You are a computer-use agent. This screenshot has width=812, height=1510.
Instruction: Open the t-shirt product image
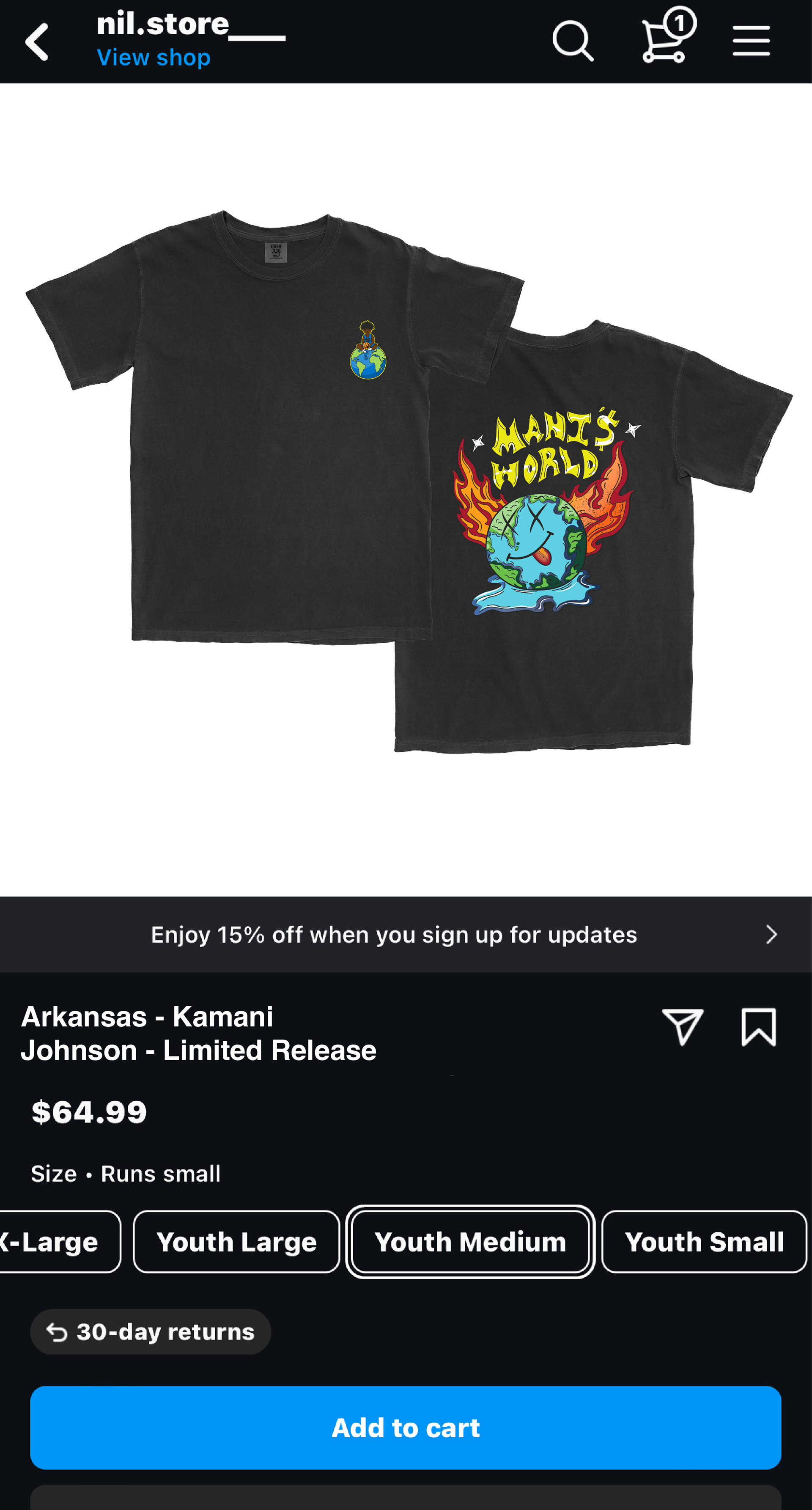pos(406,490)
